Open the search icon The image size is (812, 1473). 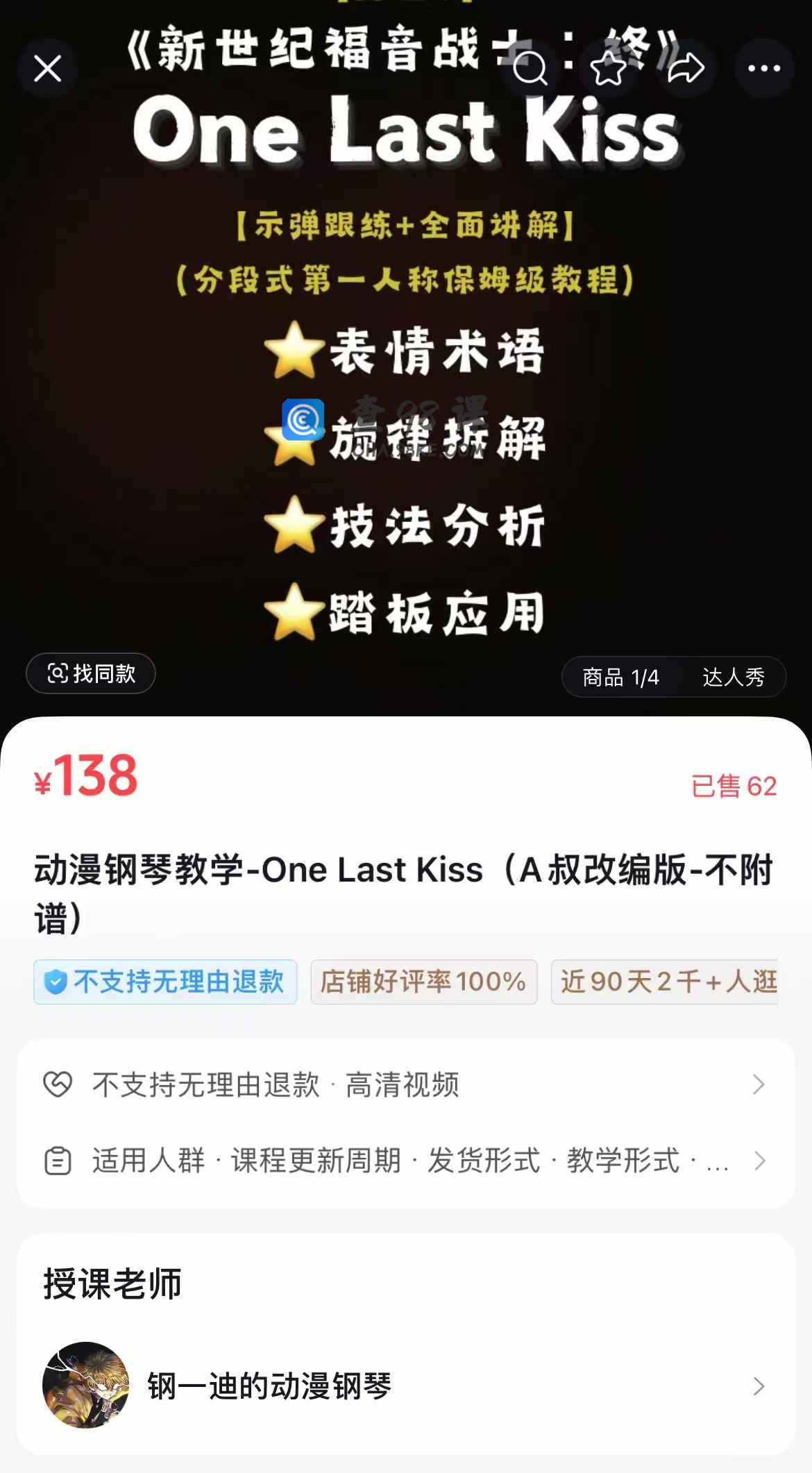pos(530,69)
